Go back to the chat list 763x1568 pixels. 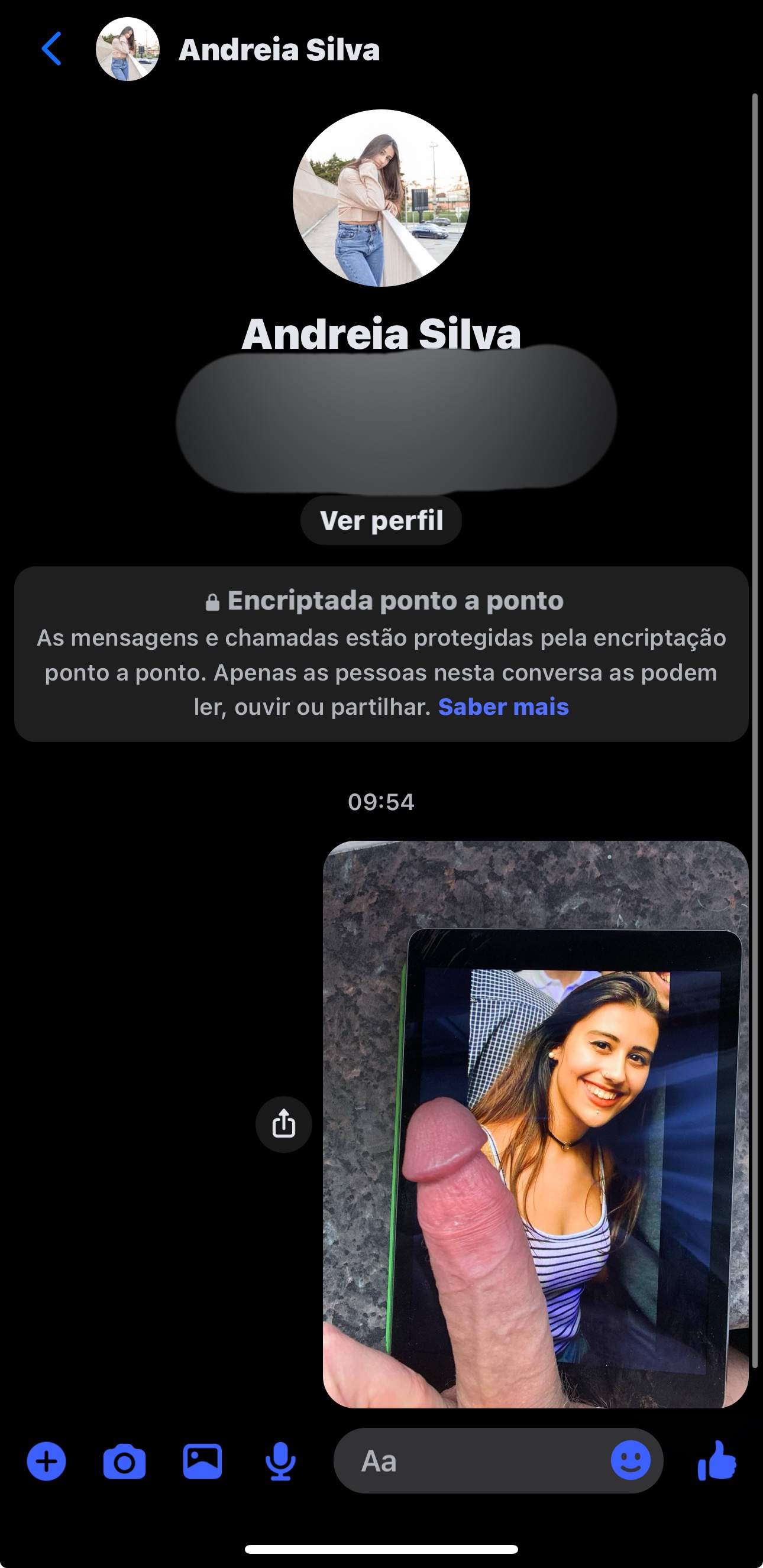point(52,48)
